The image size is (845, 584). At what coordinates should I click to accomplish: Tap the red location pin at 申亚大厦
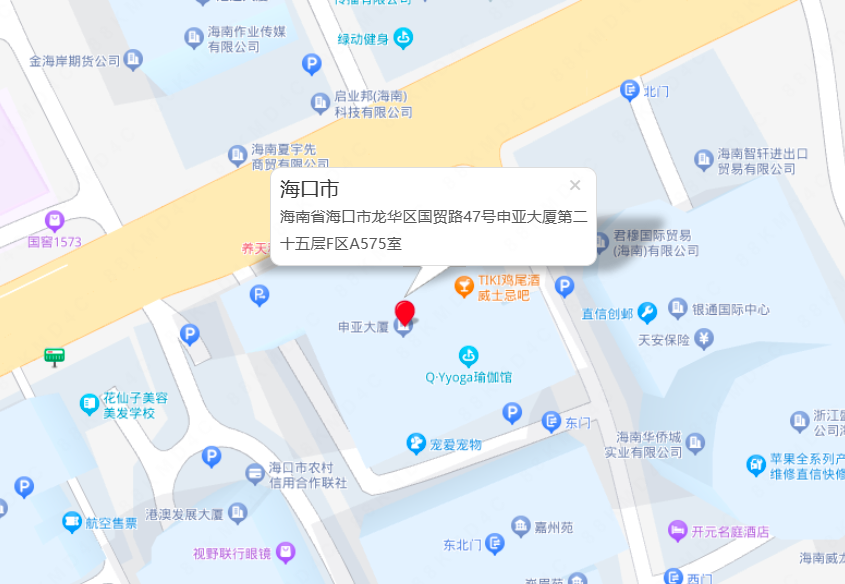click(x=404, y=312)
